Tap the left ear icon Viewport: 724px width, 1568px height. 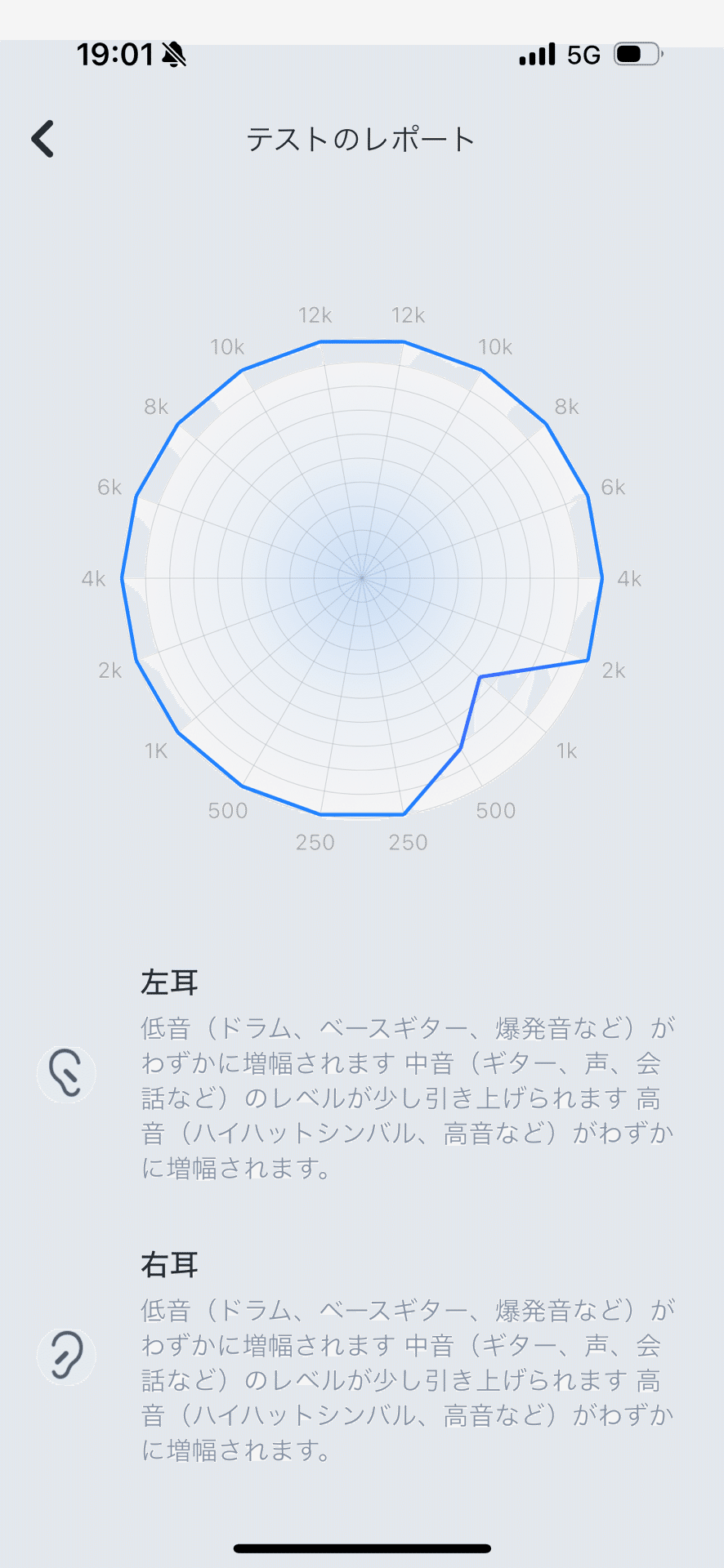(x=66, y=1074)
